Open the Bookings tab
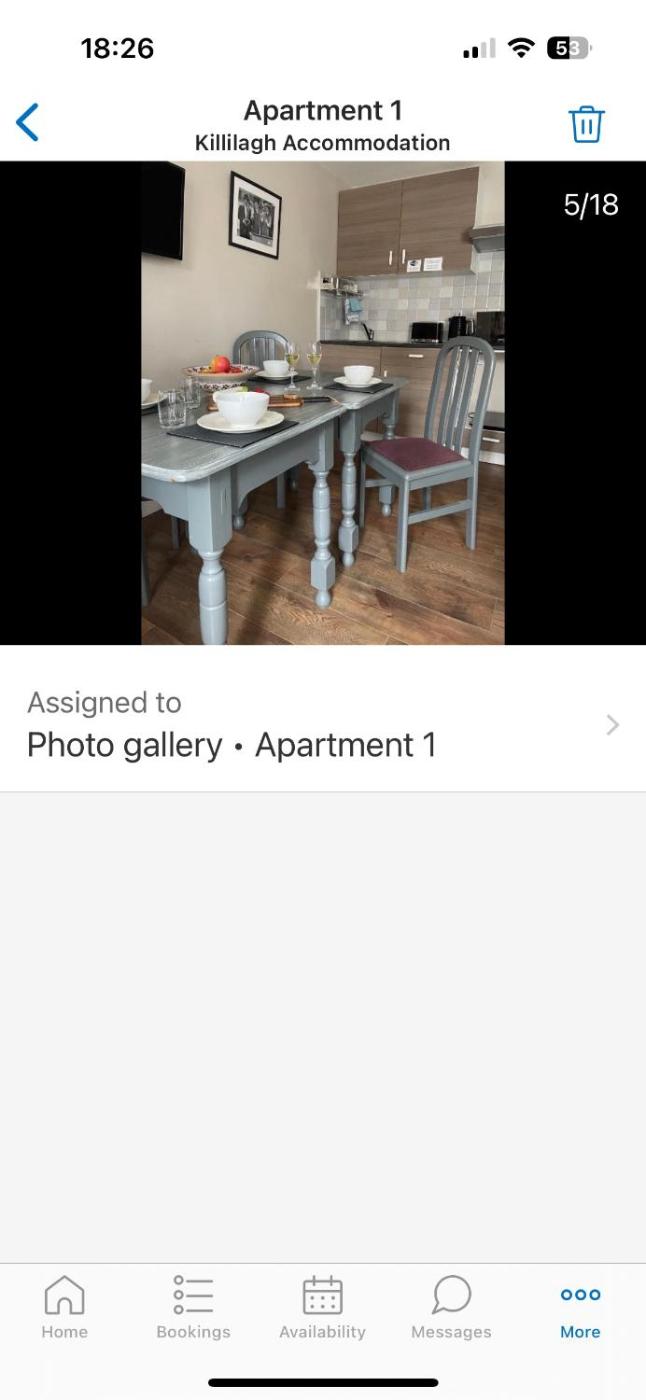The width and height of the screenshot is (646, 1400). (x=193, y=1307)
